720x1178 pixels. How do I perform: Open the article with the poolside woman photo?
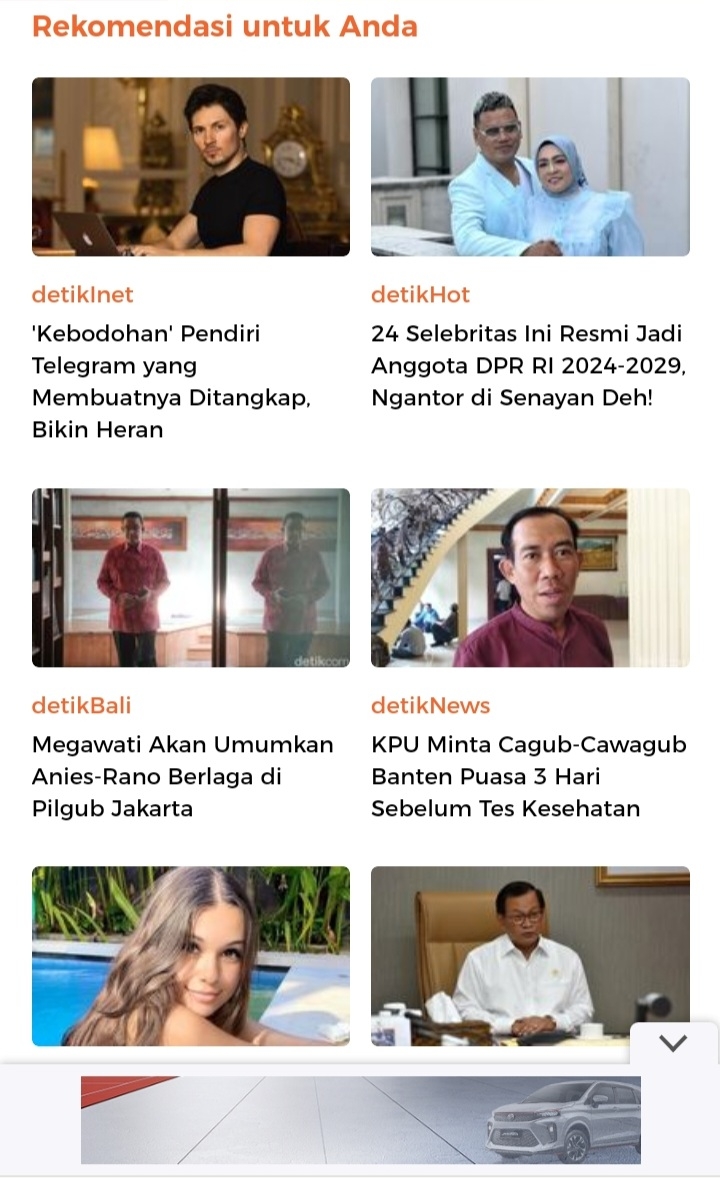point(191,955)
